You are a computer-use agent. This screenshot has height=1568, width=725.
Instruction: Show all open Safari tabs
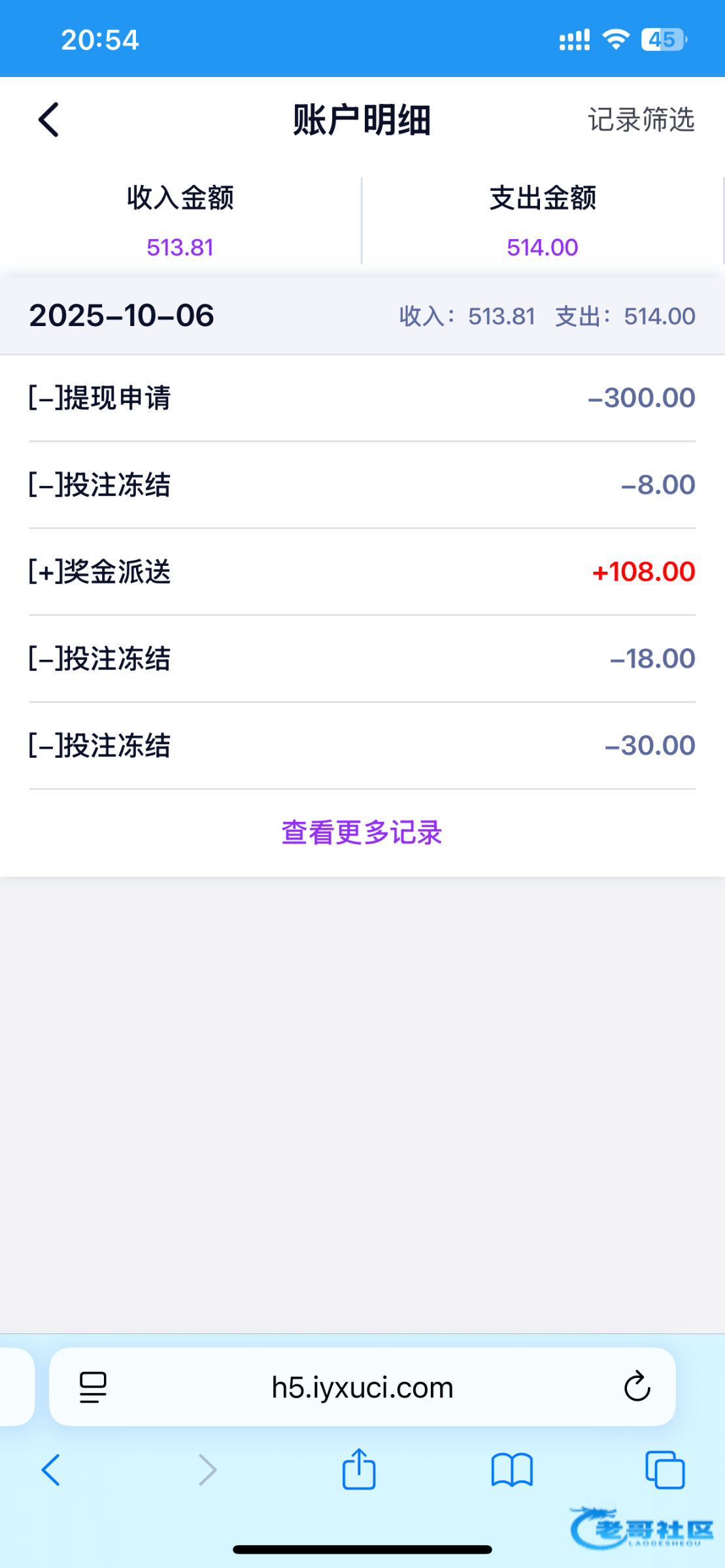coord(664,1470)
